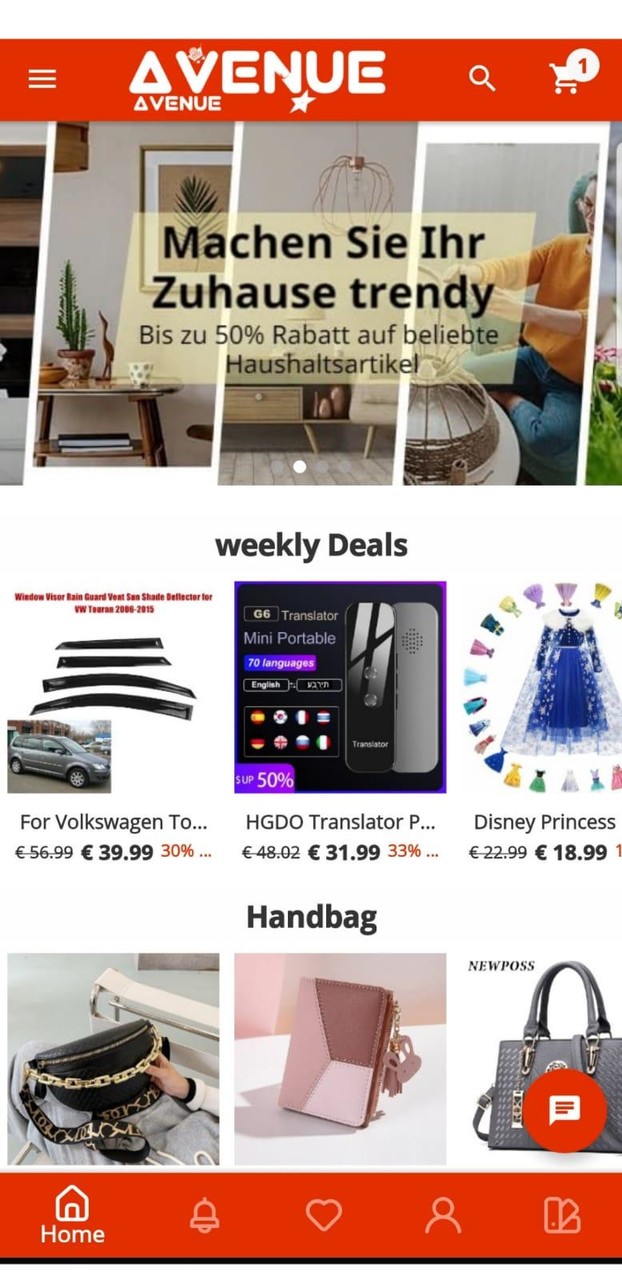The width and height of the screenshot is (622, 1280).
Task: Open the search icon
Action: click(x=482, y=79)
